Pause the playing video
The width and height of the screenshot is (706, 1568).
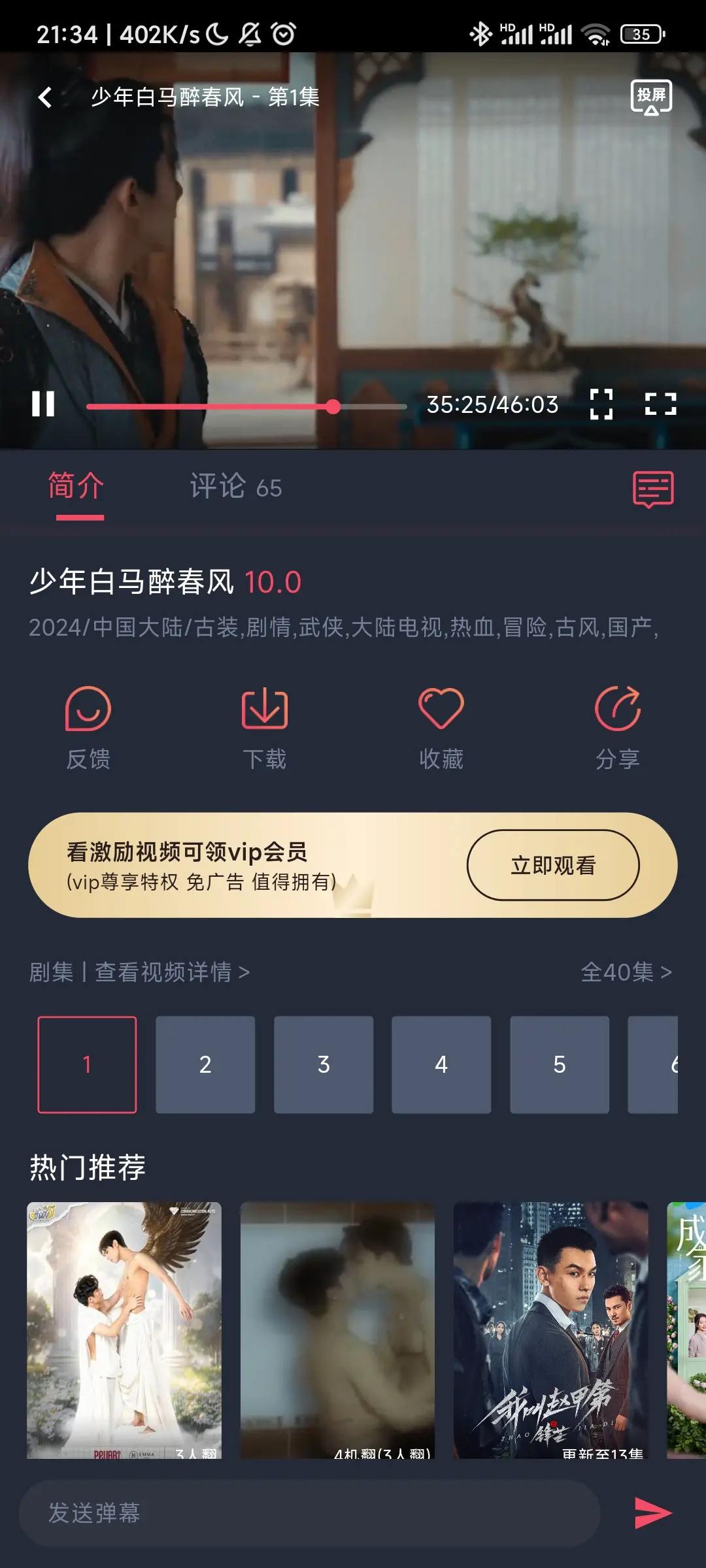tap(43, 404)
